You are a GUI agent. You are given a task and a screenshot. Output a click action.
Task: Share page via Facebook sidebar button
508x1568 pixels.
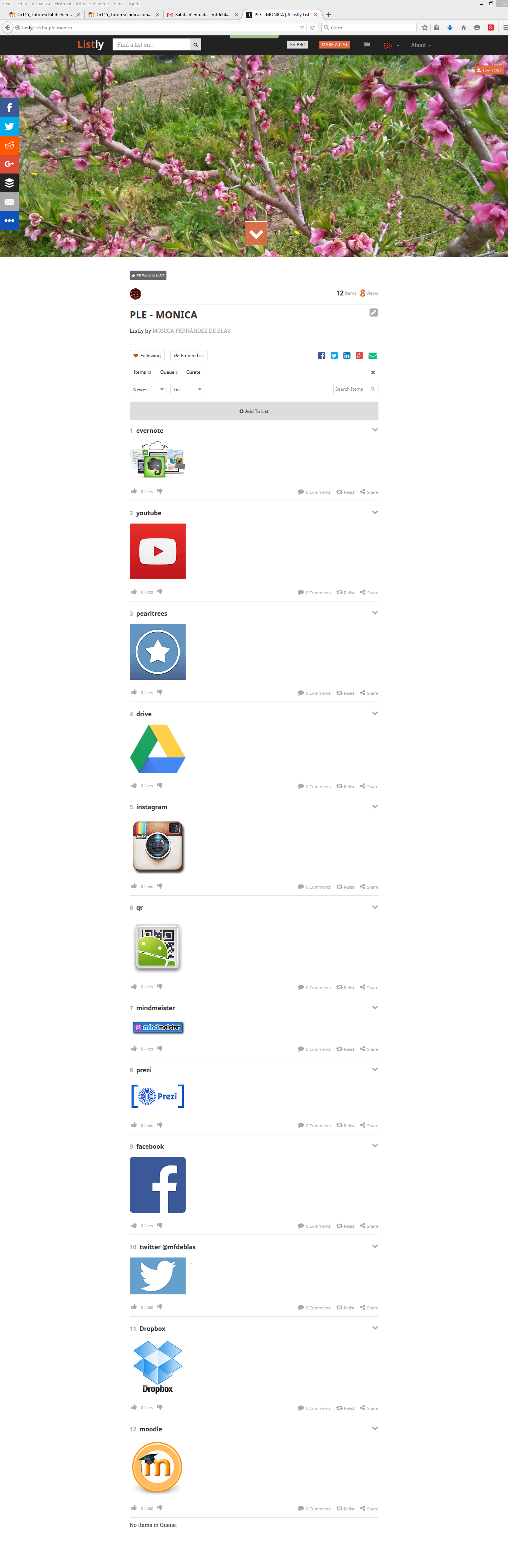[9, 108]
